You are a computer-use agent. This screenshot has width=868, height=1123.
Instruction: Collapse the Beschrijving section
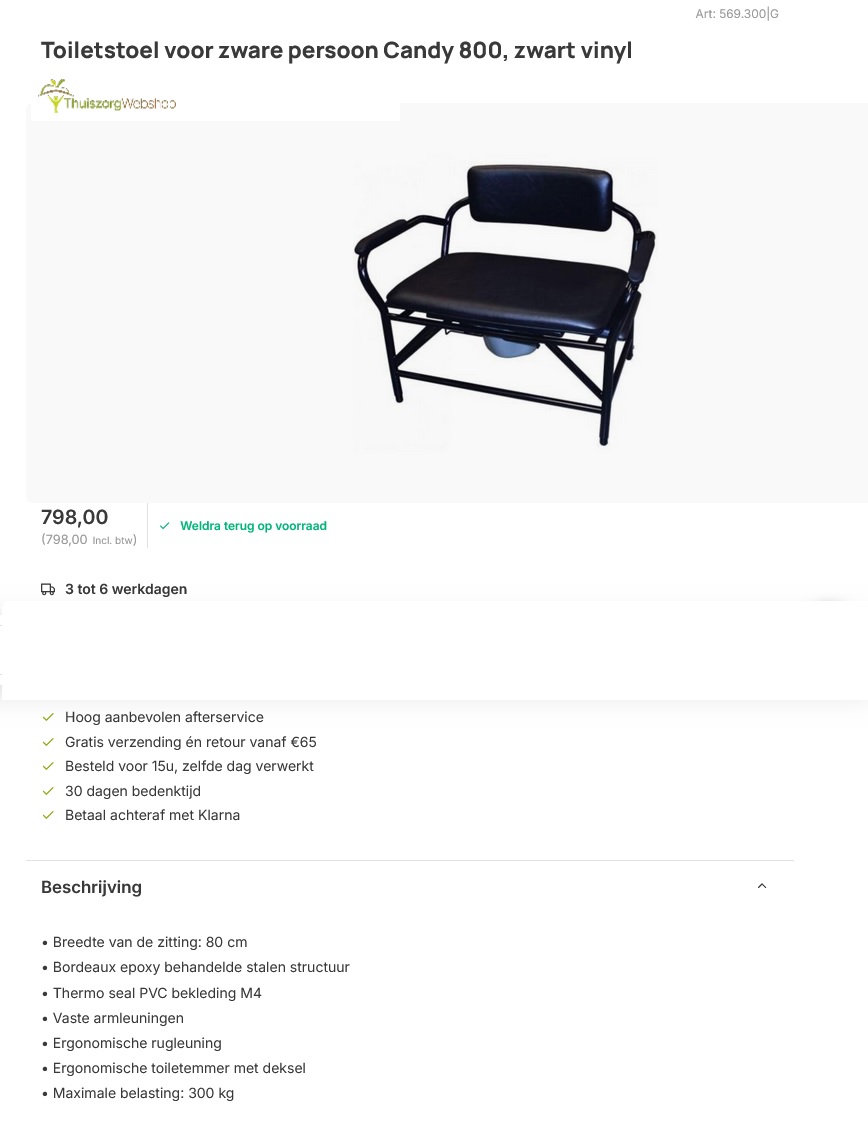click(761, 887)
